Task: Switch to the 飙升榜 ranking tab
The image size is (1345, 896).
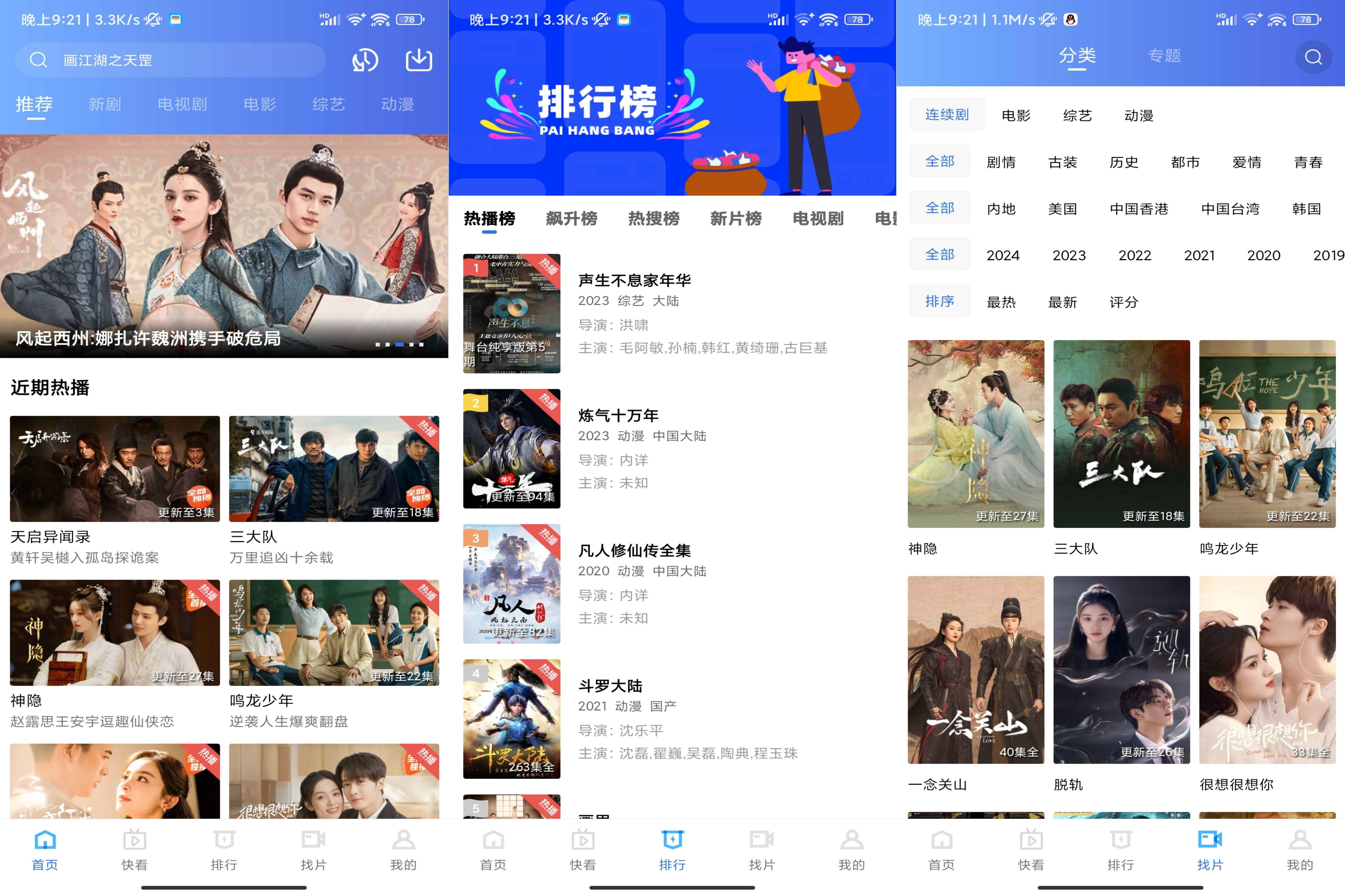Action: (571, 218)
